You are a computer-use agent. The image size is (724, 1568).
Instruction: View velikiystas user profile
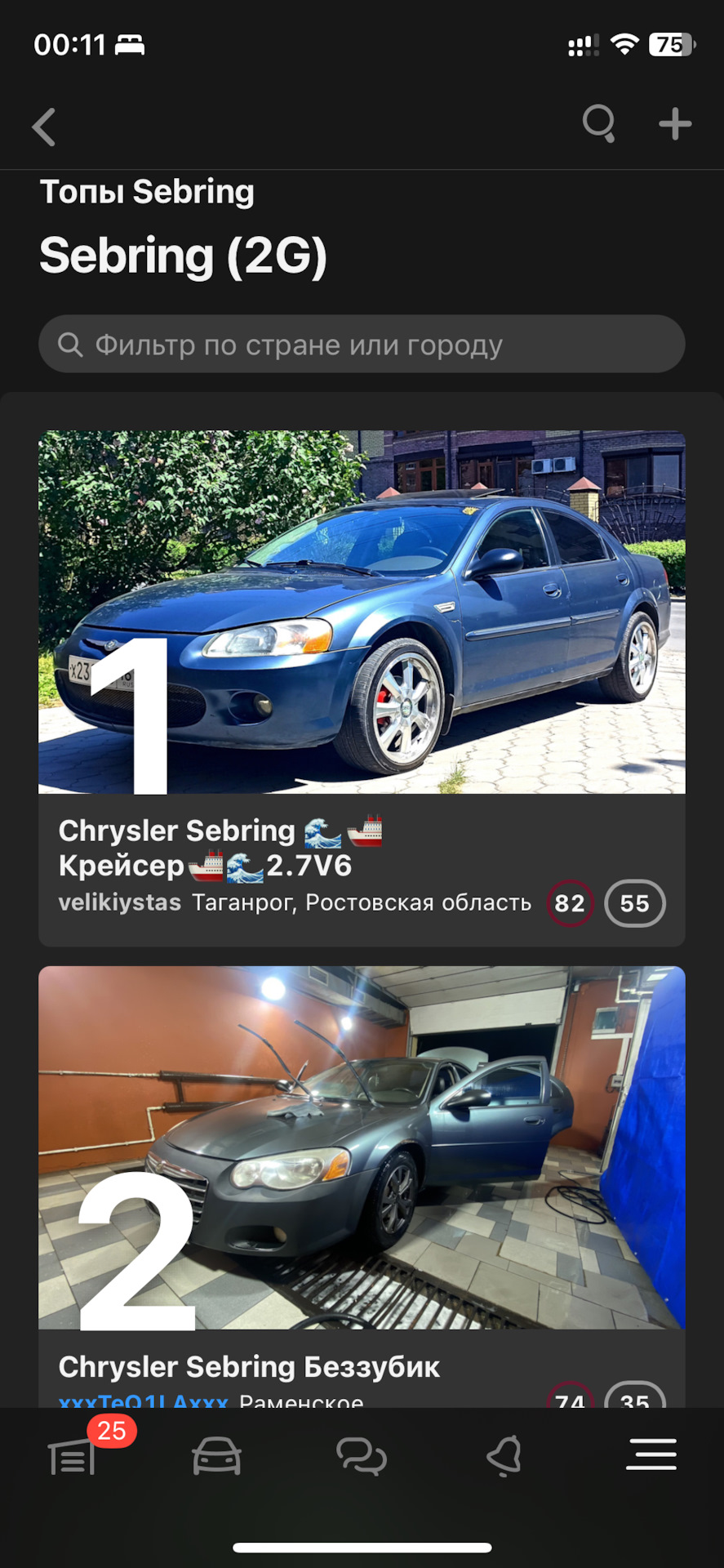click(120, 902)
